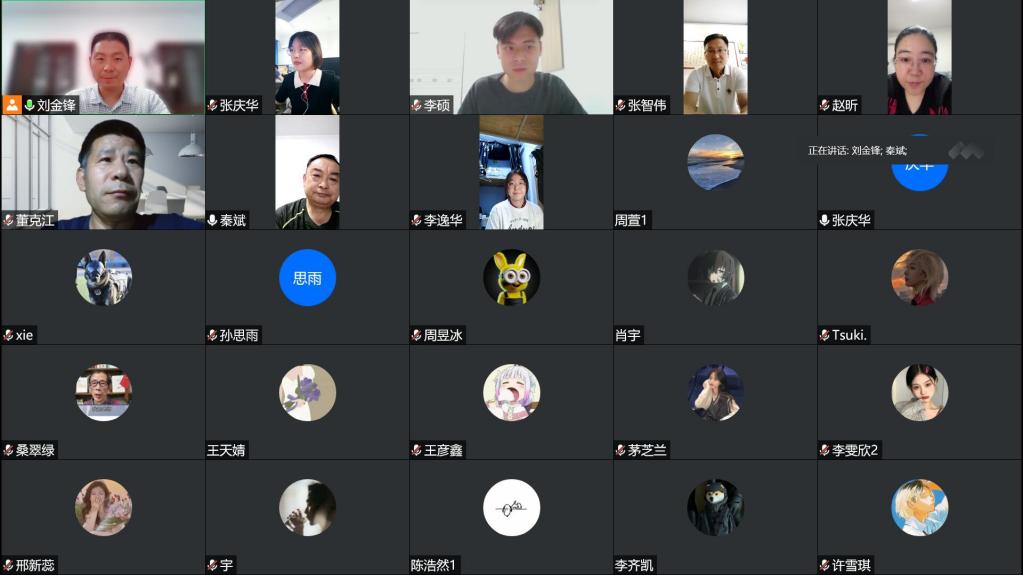Tap 桑翠绿's participant tile

[103, 402]
